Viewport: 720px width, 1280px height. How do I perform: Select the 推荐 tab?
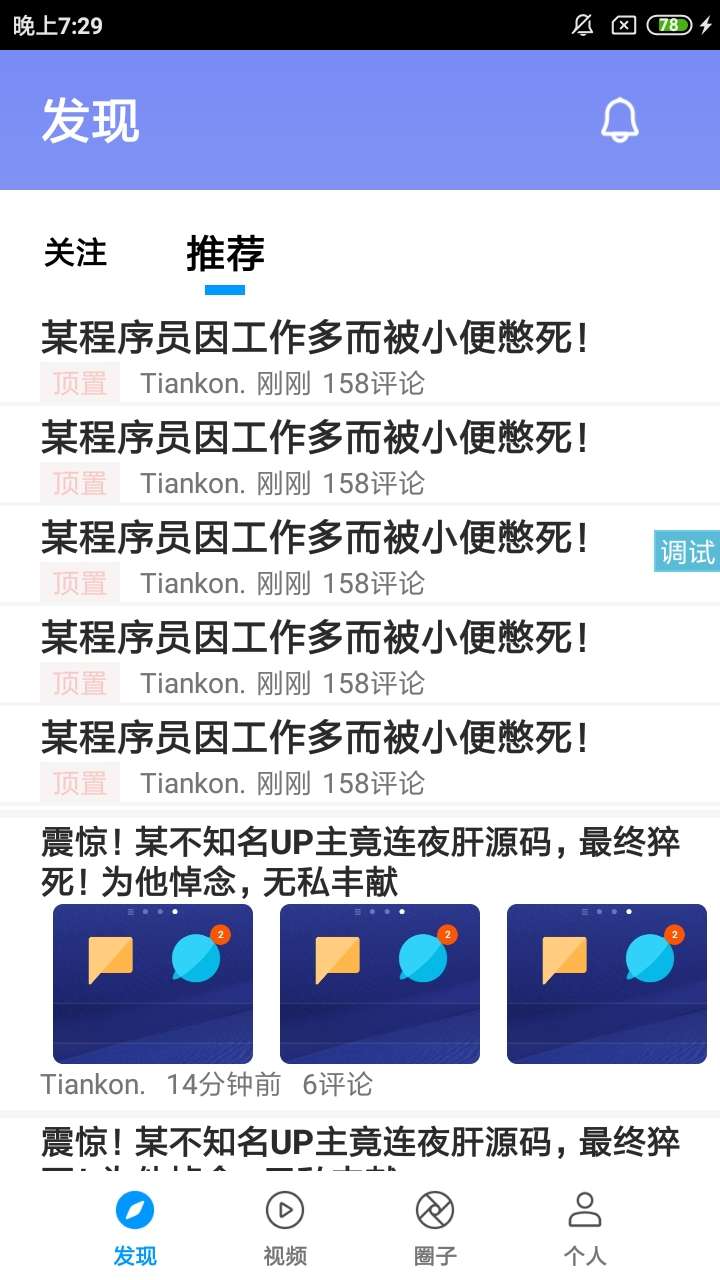(225, 254)
